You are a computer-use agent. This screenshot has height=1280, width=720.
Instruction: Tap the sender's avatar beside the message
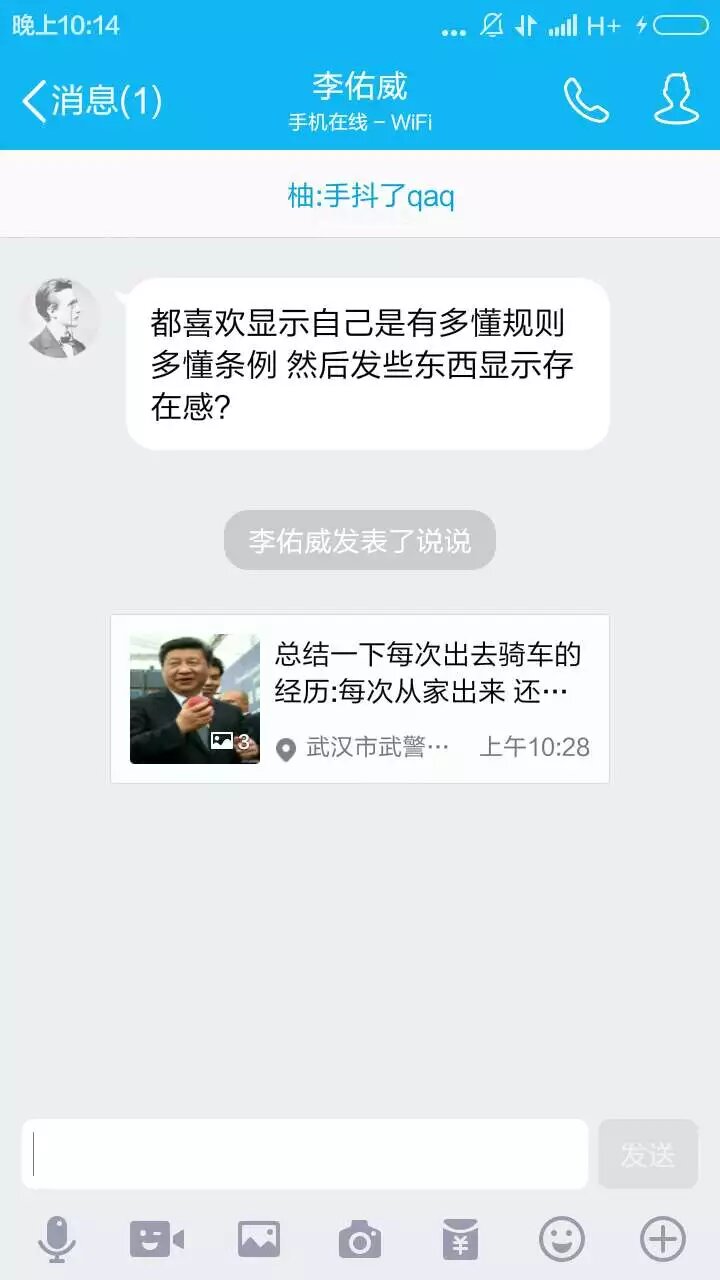pyautogui.click(x=60, y=318)
